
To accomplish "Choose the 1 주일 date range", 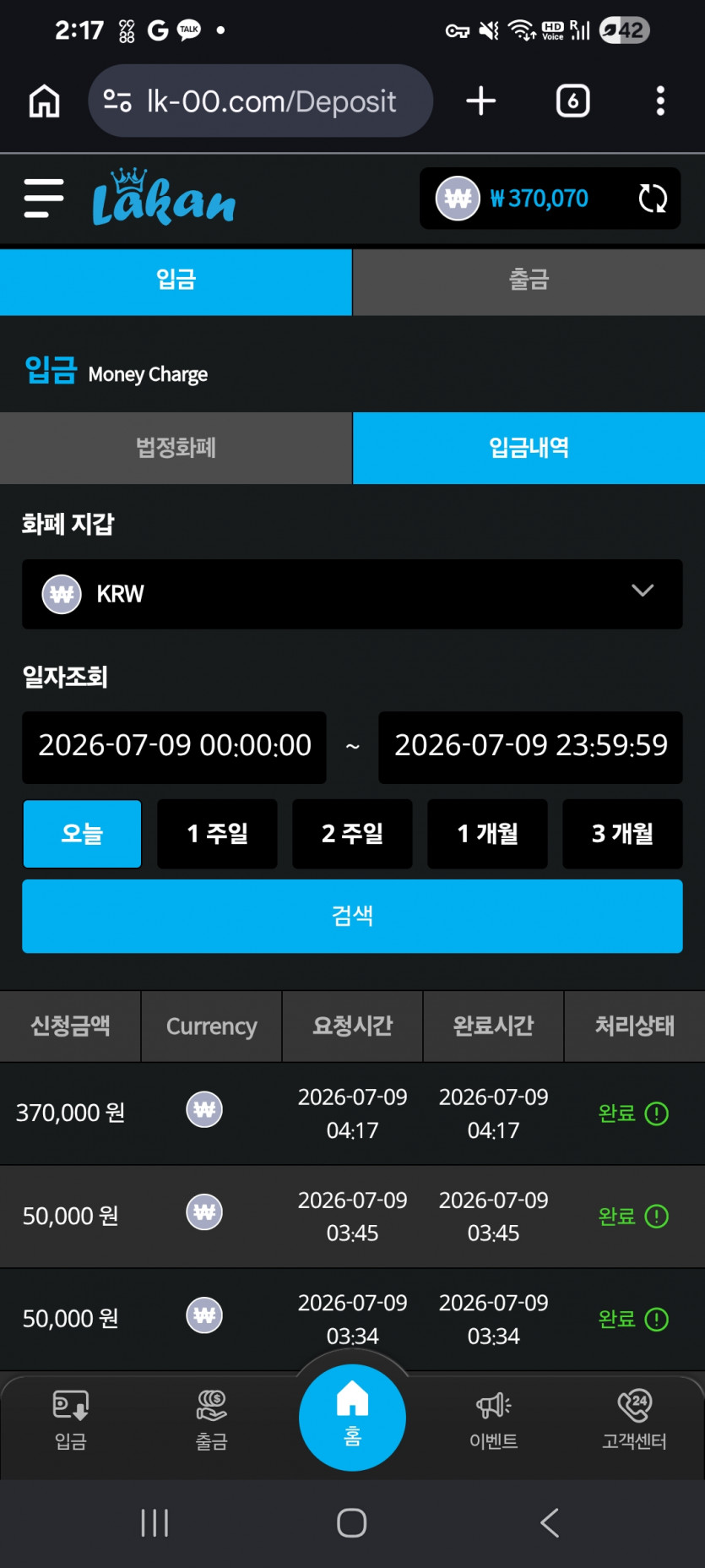I will pos(217,834).
